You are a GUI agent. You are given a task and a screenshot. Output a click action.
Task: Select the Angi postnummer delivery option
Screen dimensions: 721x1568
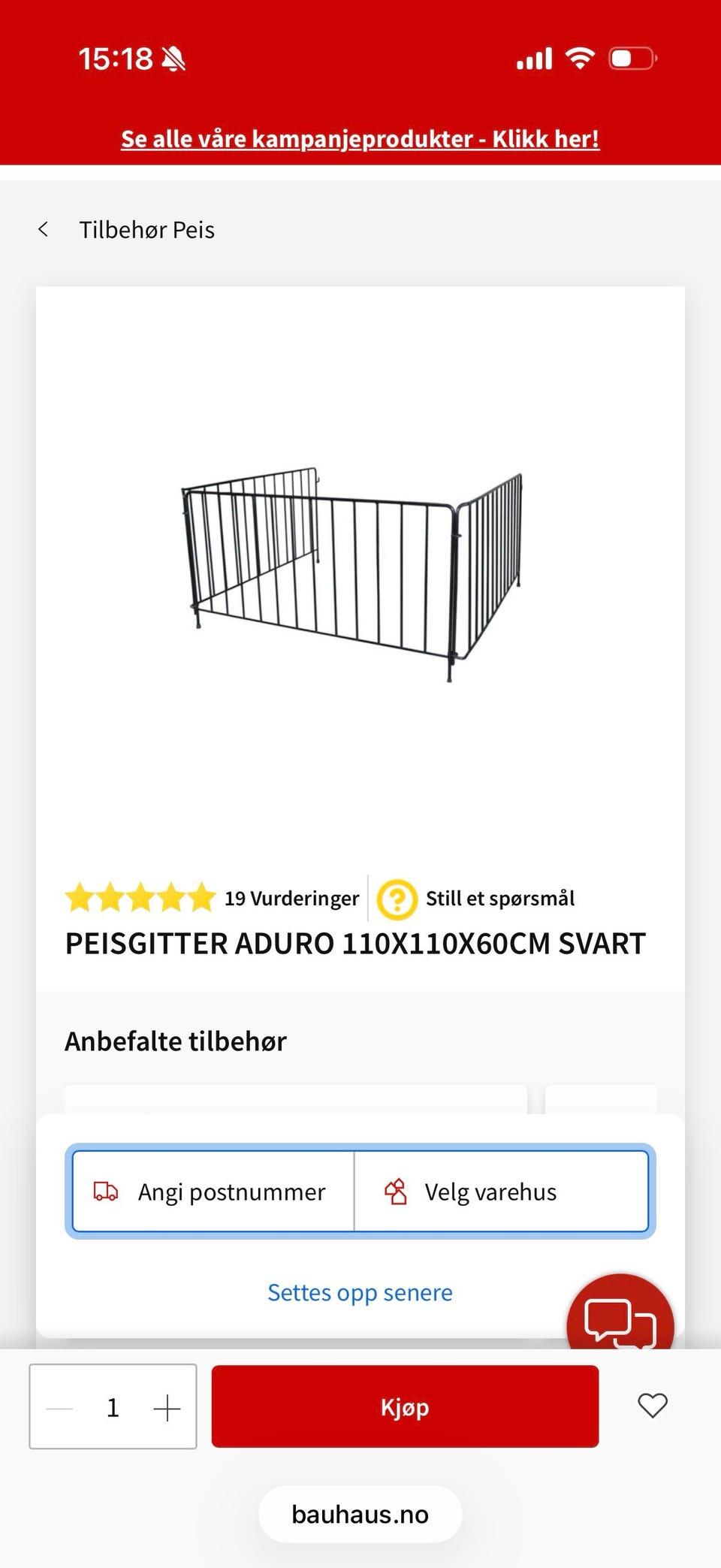tap(213, 1192)
